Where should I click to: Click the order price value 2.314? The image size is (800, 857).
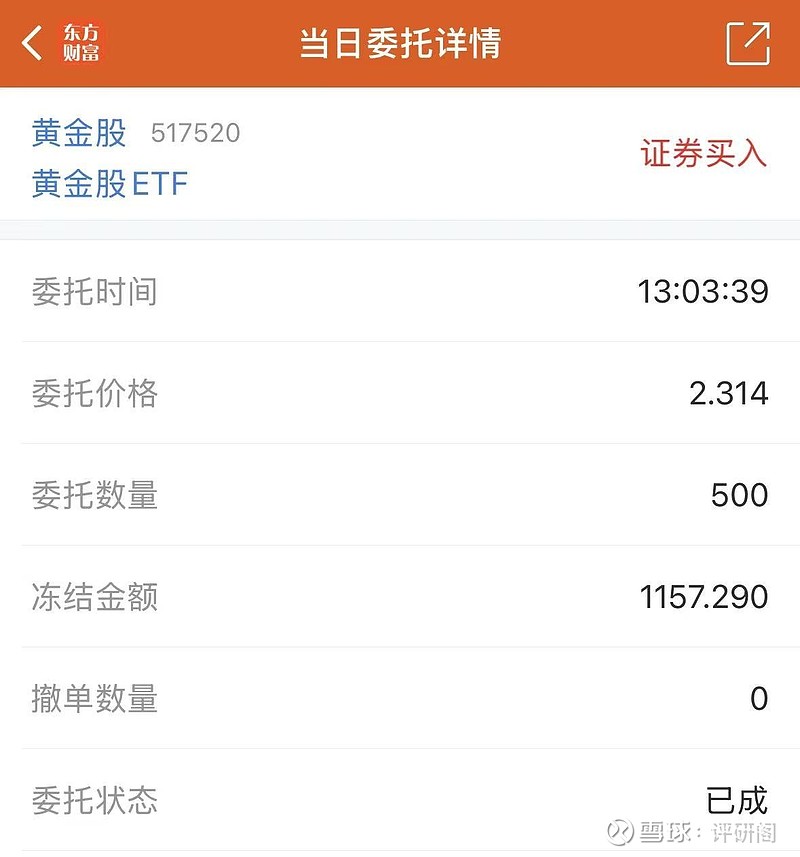pos(731,391)
